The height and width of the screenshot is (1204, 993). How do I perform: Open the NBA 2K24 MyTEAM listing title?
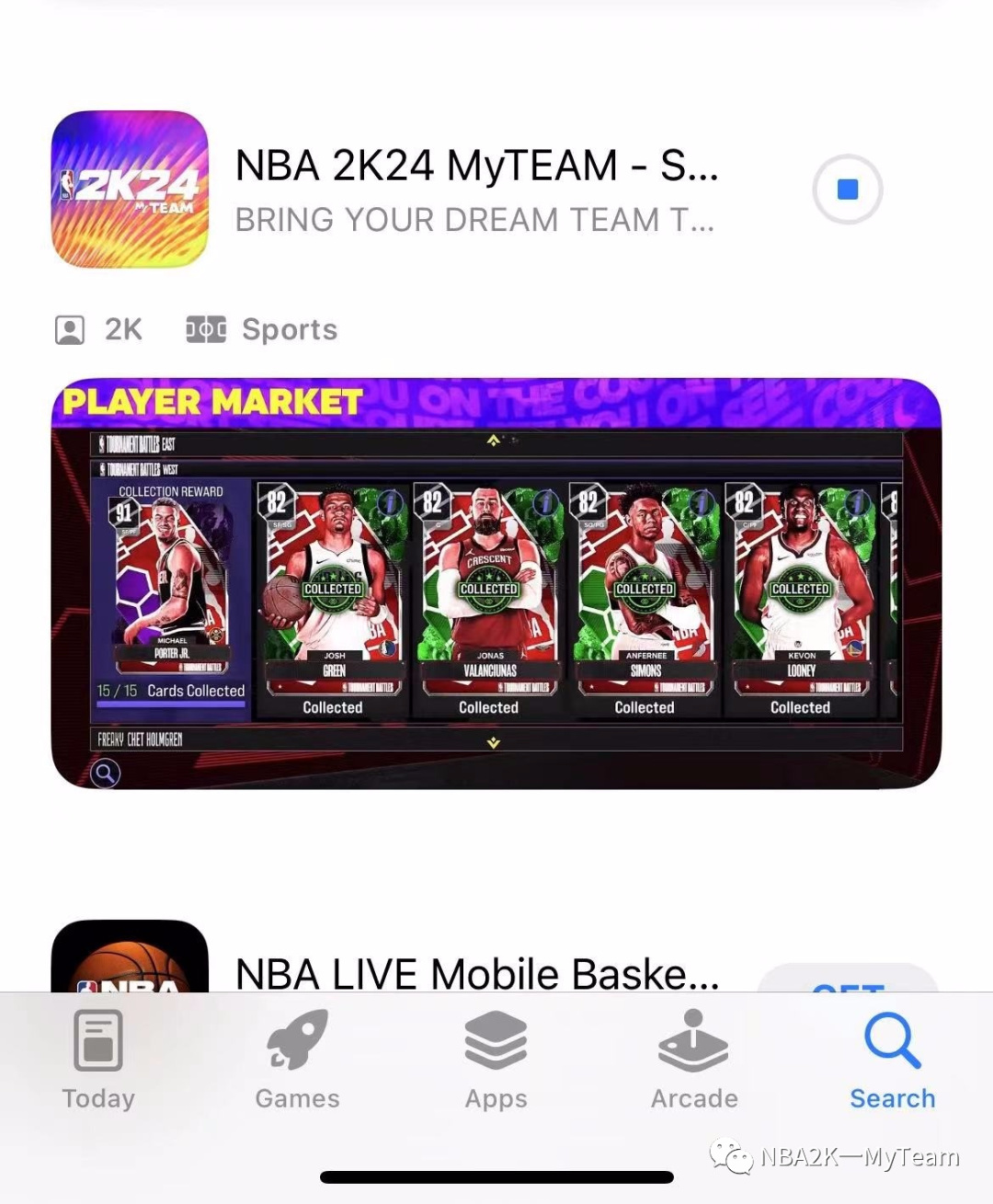[477, 166]
